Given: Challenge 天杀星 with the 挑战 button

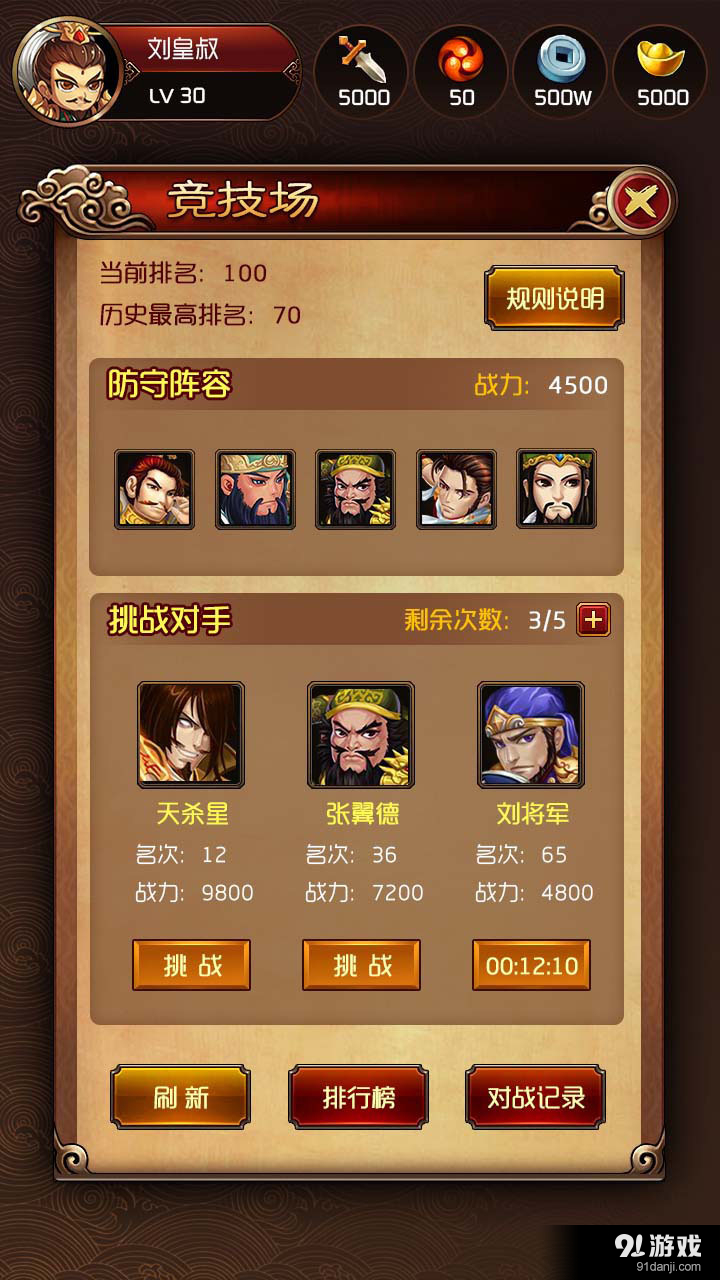Looking at the screenshot, I should point(191,965).
